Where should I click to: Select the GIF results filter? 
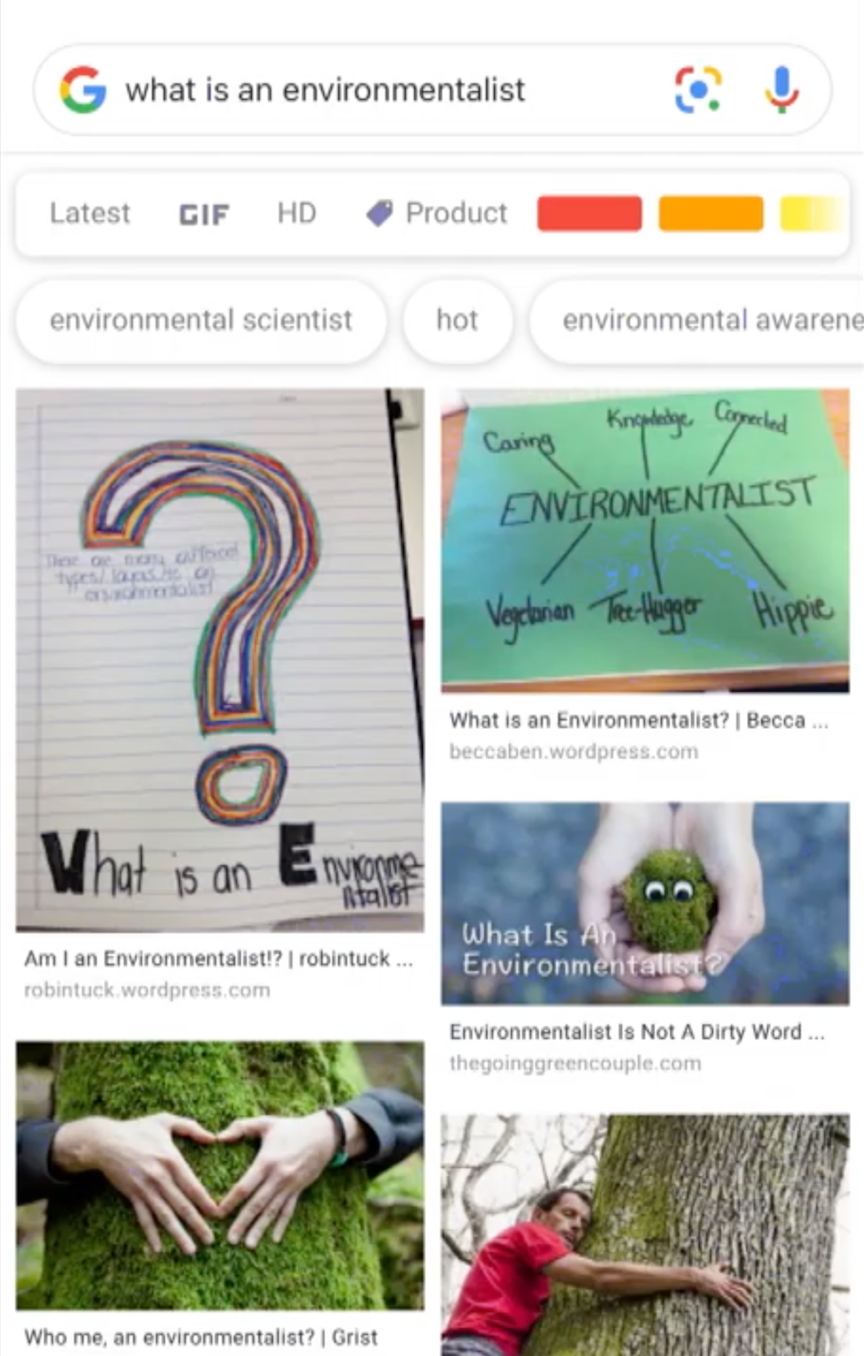point(203,213)
